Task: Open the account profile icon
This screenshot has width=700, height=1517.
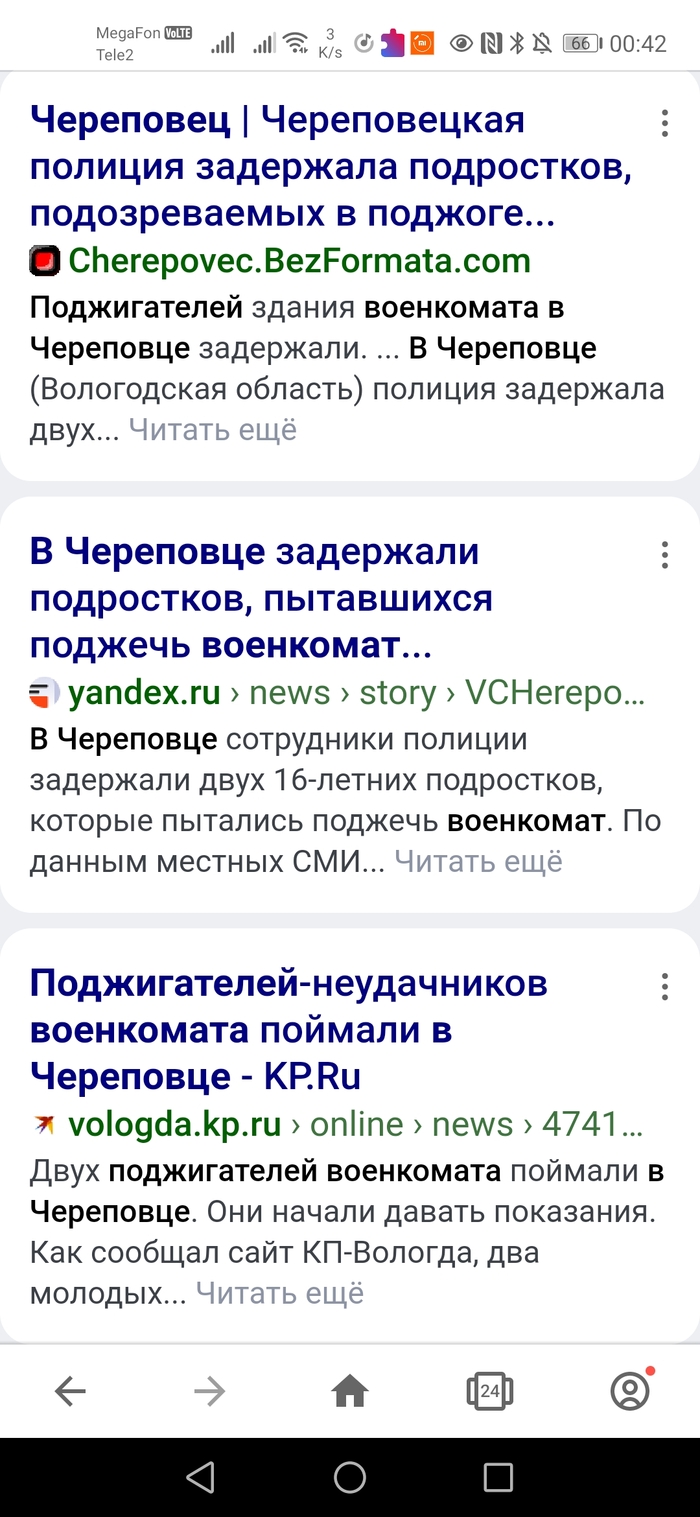Action: coord(630,1391)
